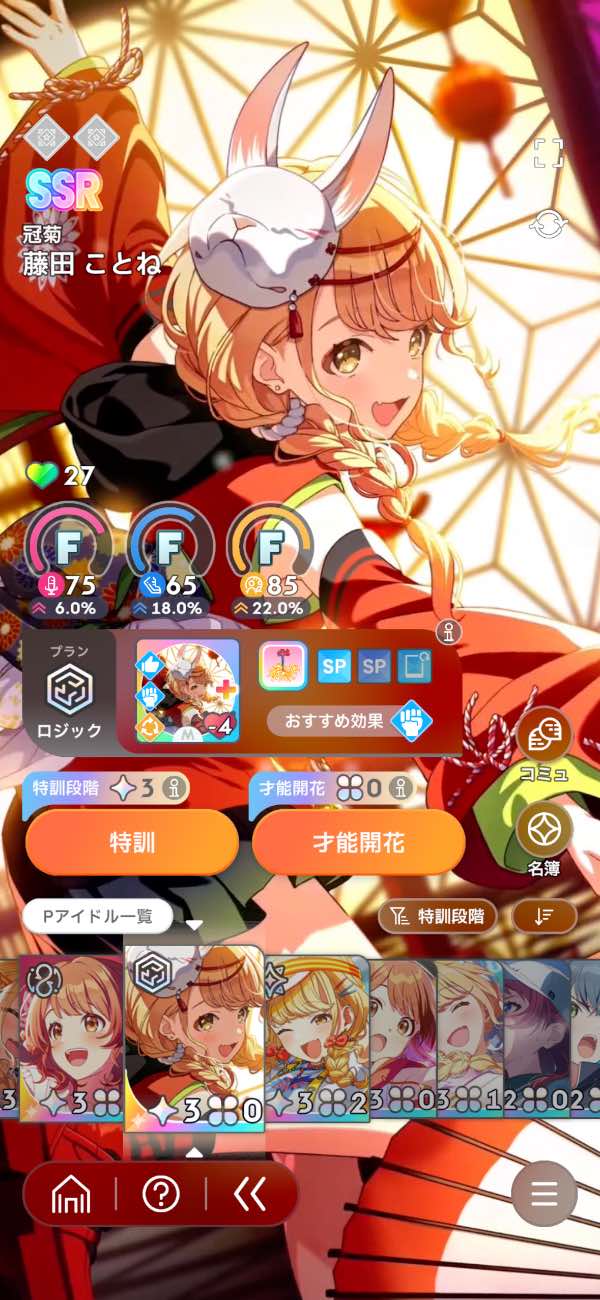600x1300 pixels.
Task: View info for 特訓段階 level
Action: point(177,788)
